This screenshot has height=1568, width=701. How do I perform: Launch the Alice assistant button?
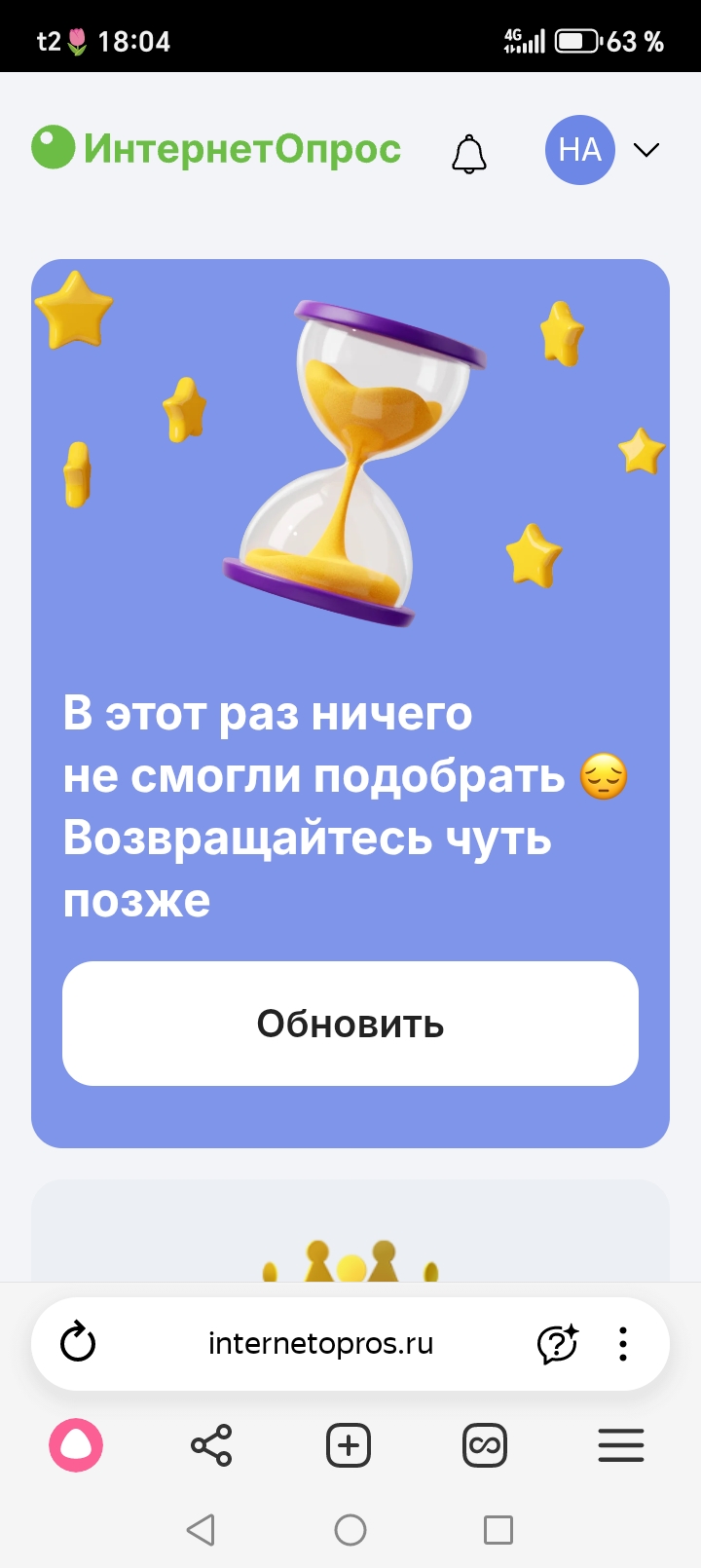tap(76, 1445)
